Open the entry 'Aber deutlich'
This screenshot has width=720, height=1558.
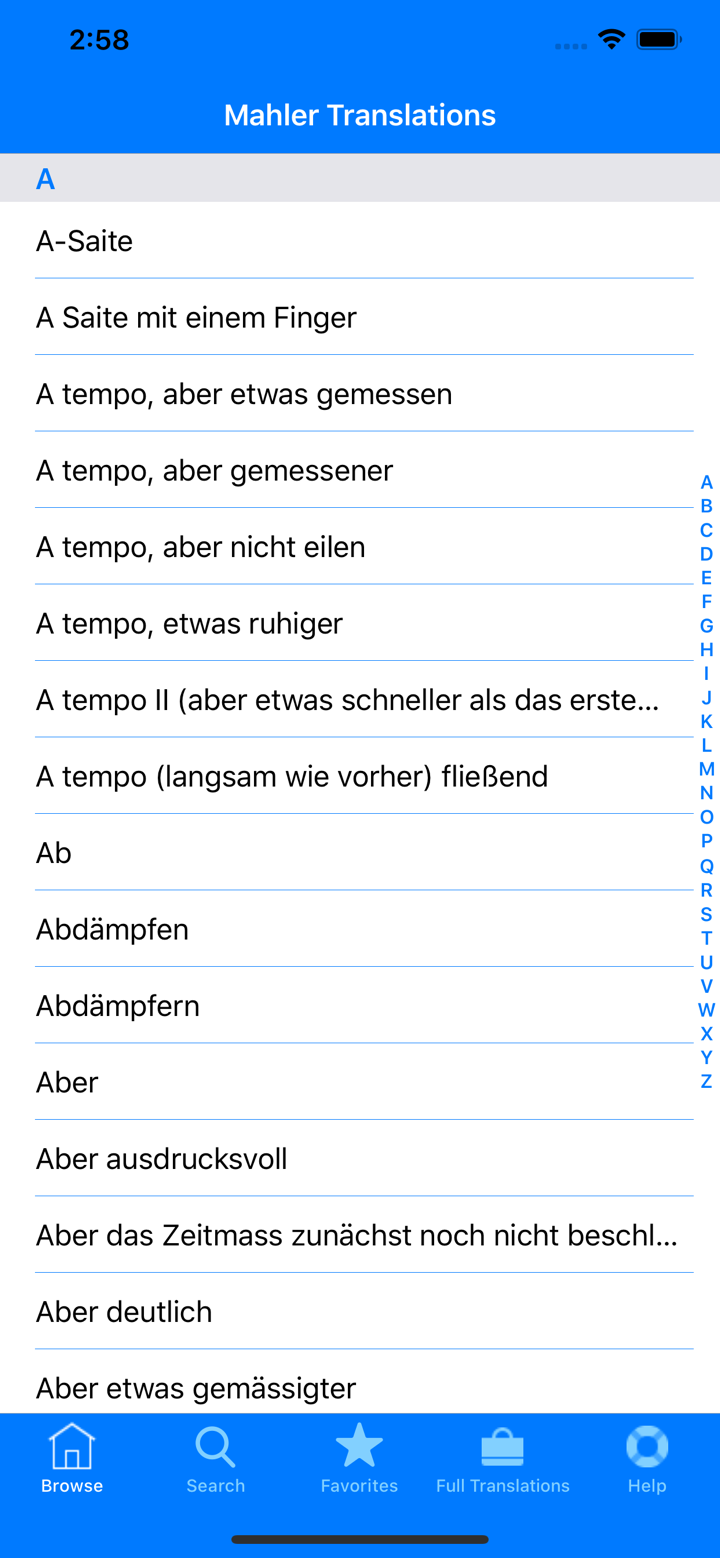click(x=123, y=1311)
